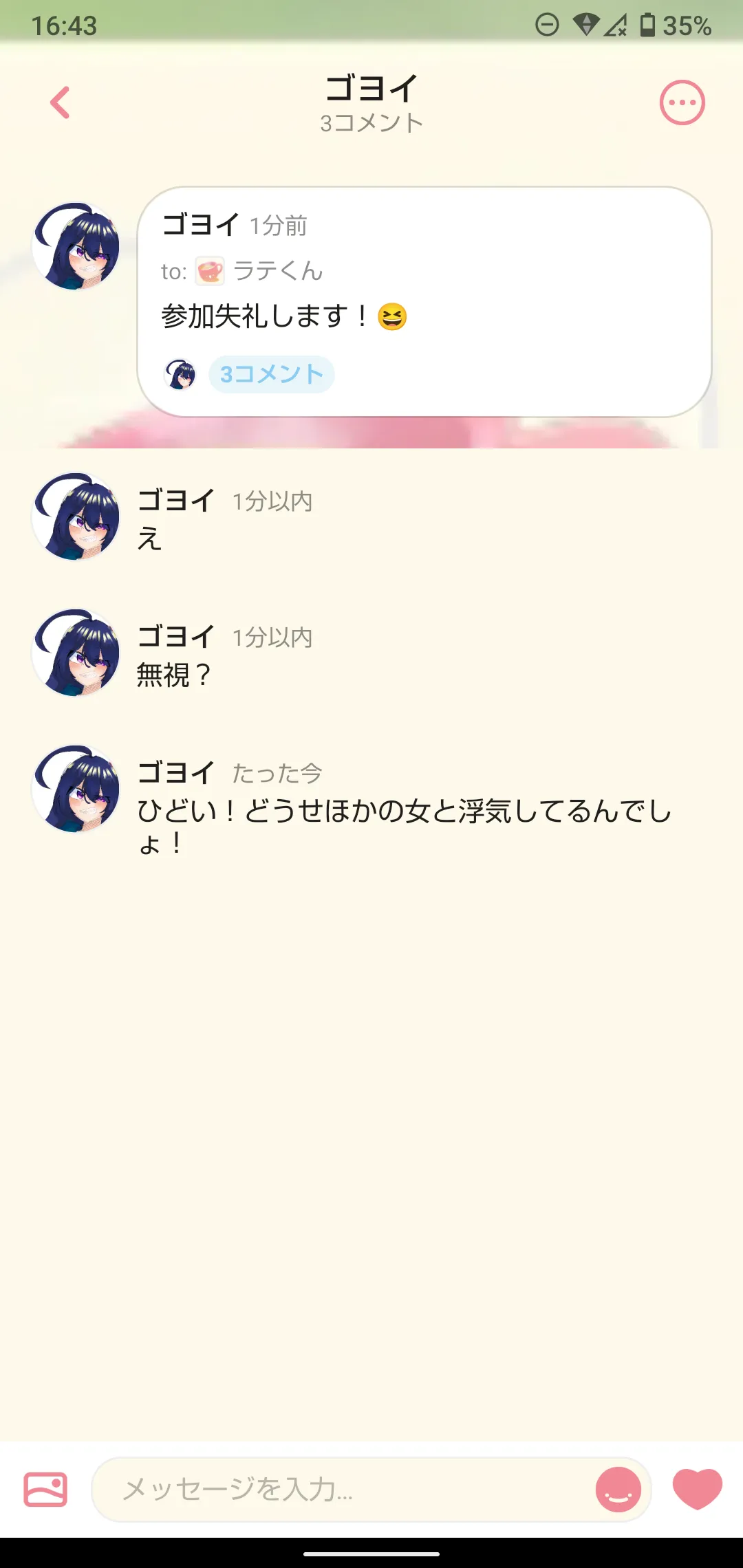Screen dimensions: 743x1568
Task: Tap the 3コメント chip
Action: coord(272,374)
